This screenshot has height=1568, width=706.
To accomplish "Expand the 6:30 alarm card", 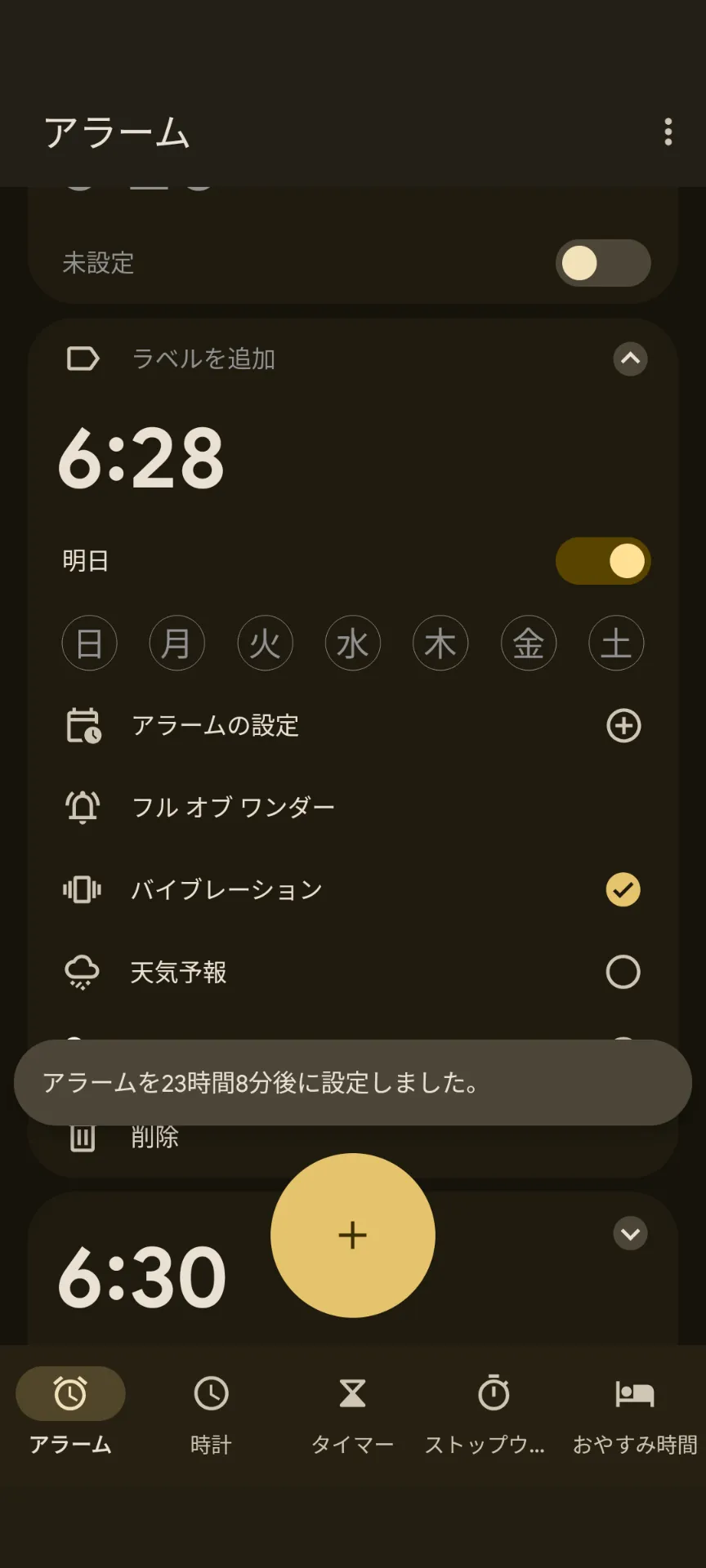I will [630, 1233].
